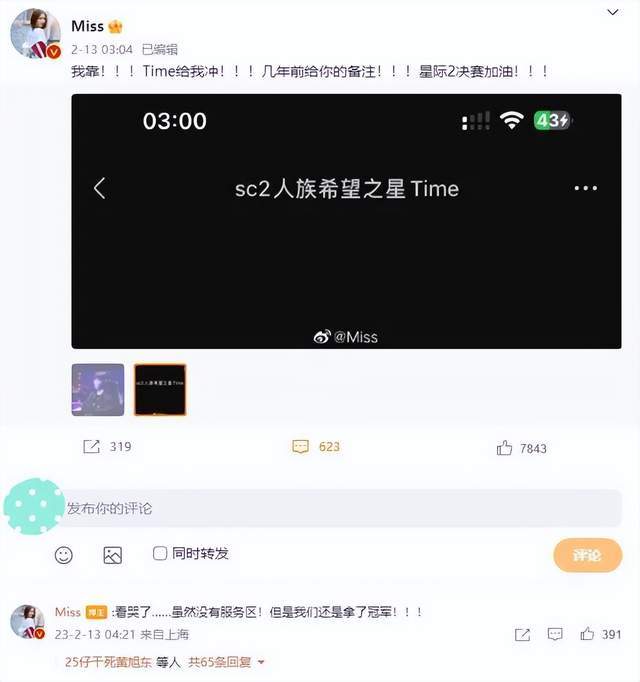Share Miss's comment
The image size is (640, 682).
coord(522,634)
